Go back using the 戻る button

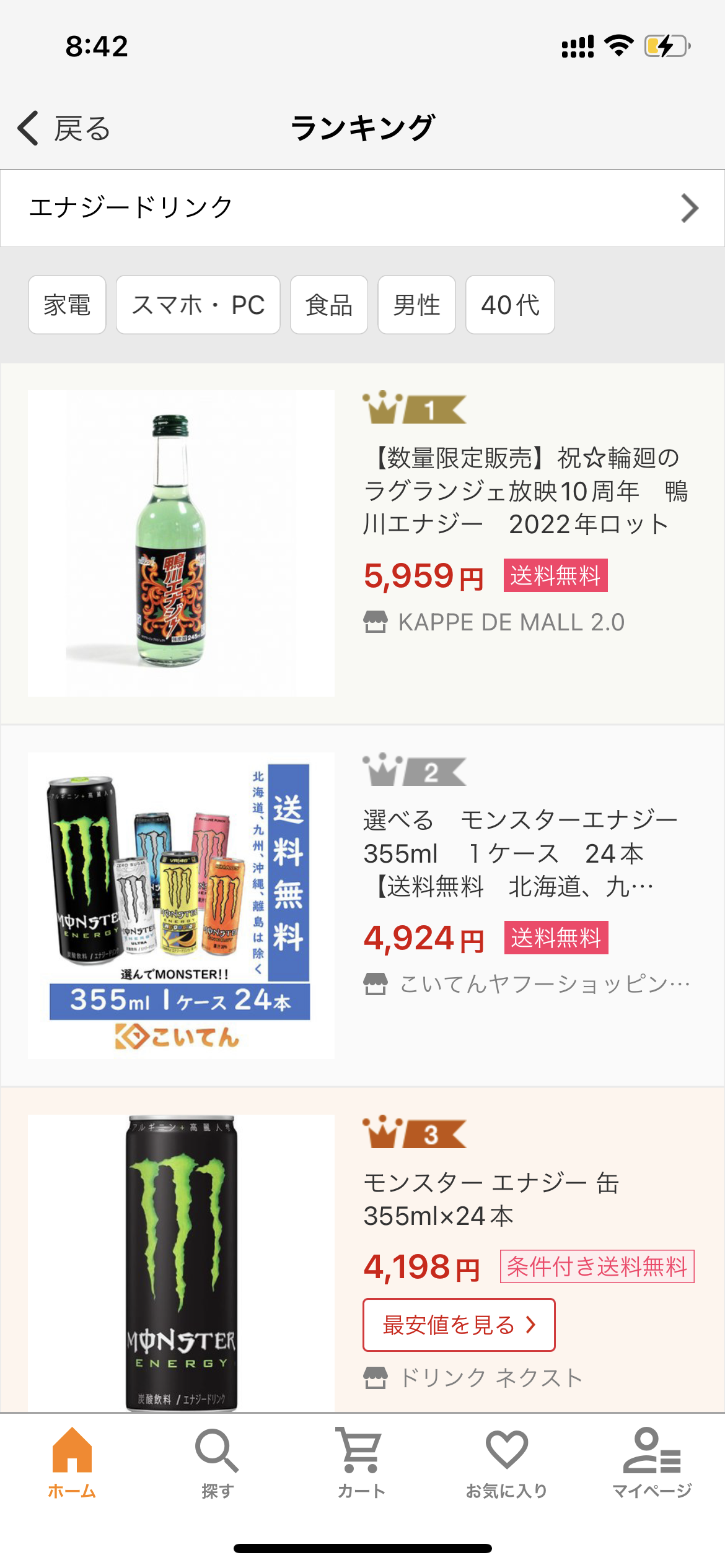(64, 129)
